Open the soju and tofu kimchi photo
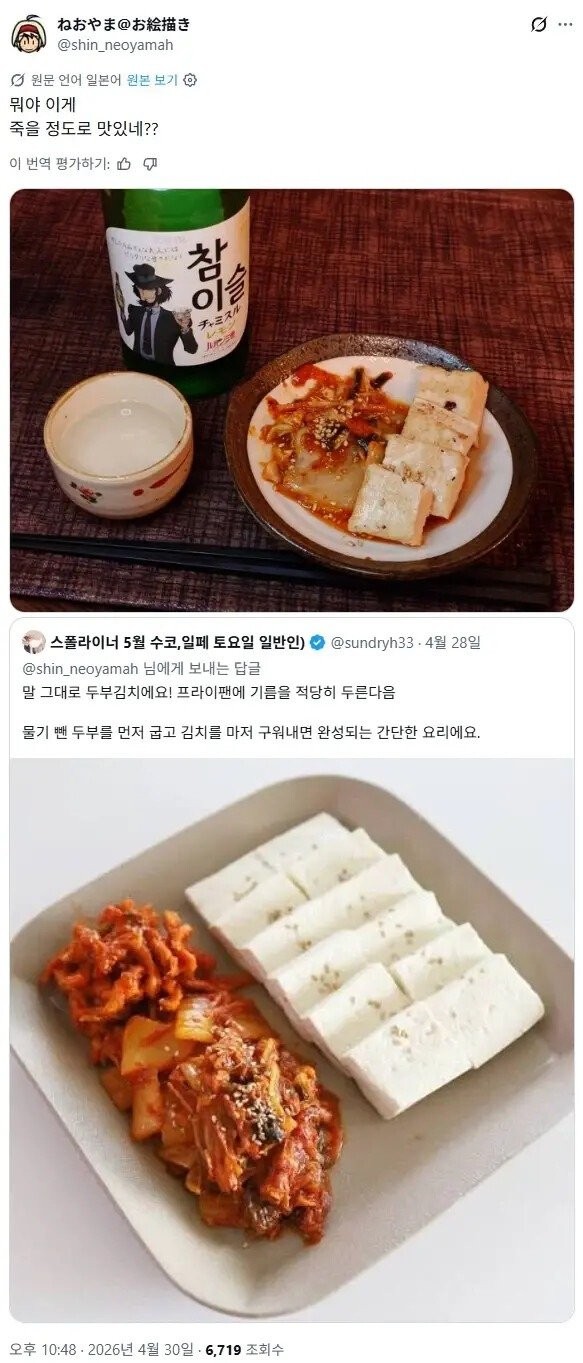Image resolution: width=583 pixels, height=1363 pixels. pyautogui.click(x=292, y=400)
